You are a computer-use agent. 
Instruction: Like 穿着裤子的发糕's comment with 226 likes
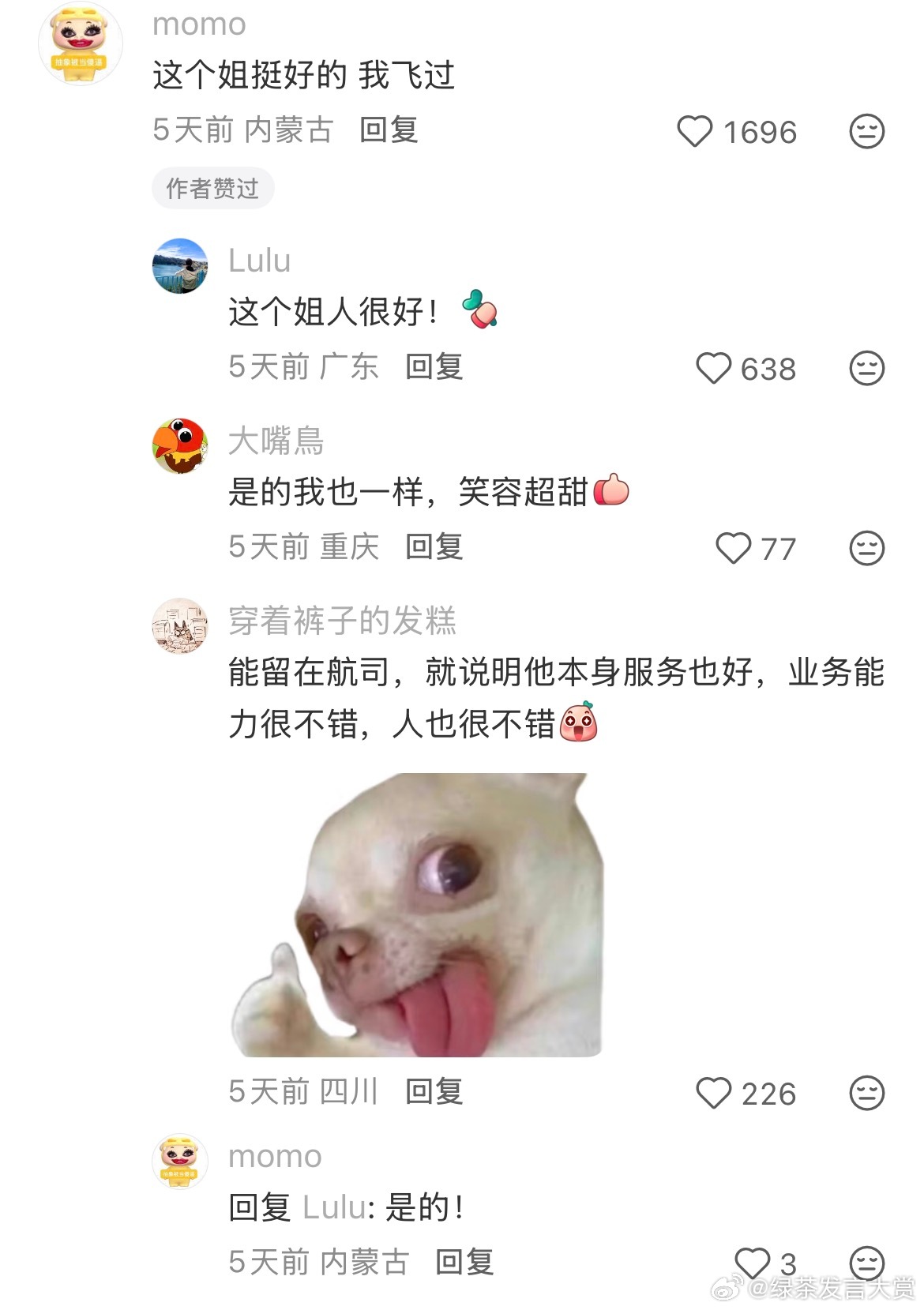(714, 1094)
